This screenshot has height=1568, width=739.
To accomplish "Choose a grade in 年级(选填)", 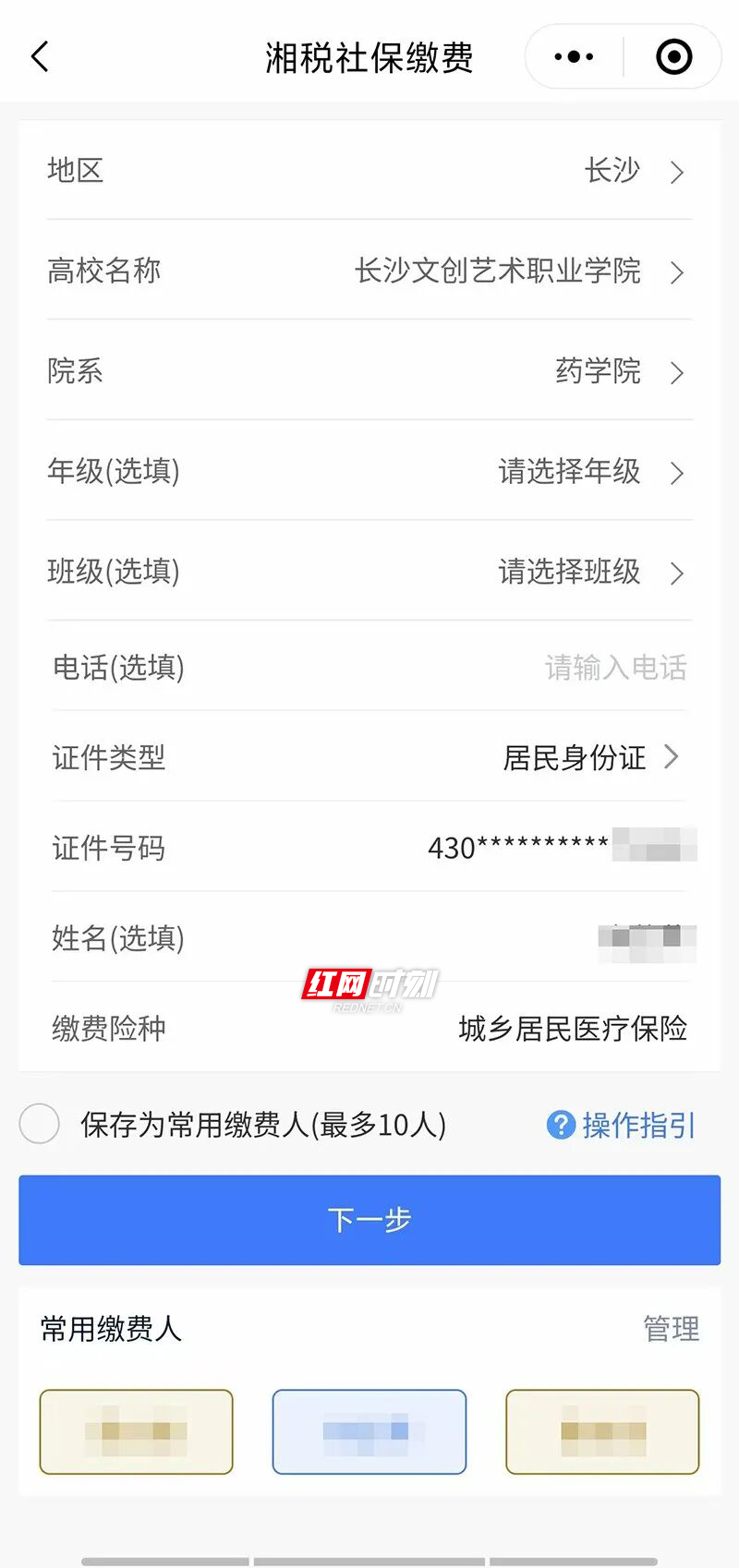I will [589, 472].
